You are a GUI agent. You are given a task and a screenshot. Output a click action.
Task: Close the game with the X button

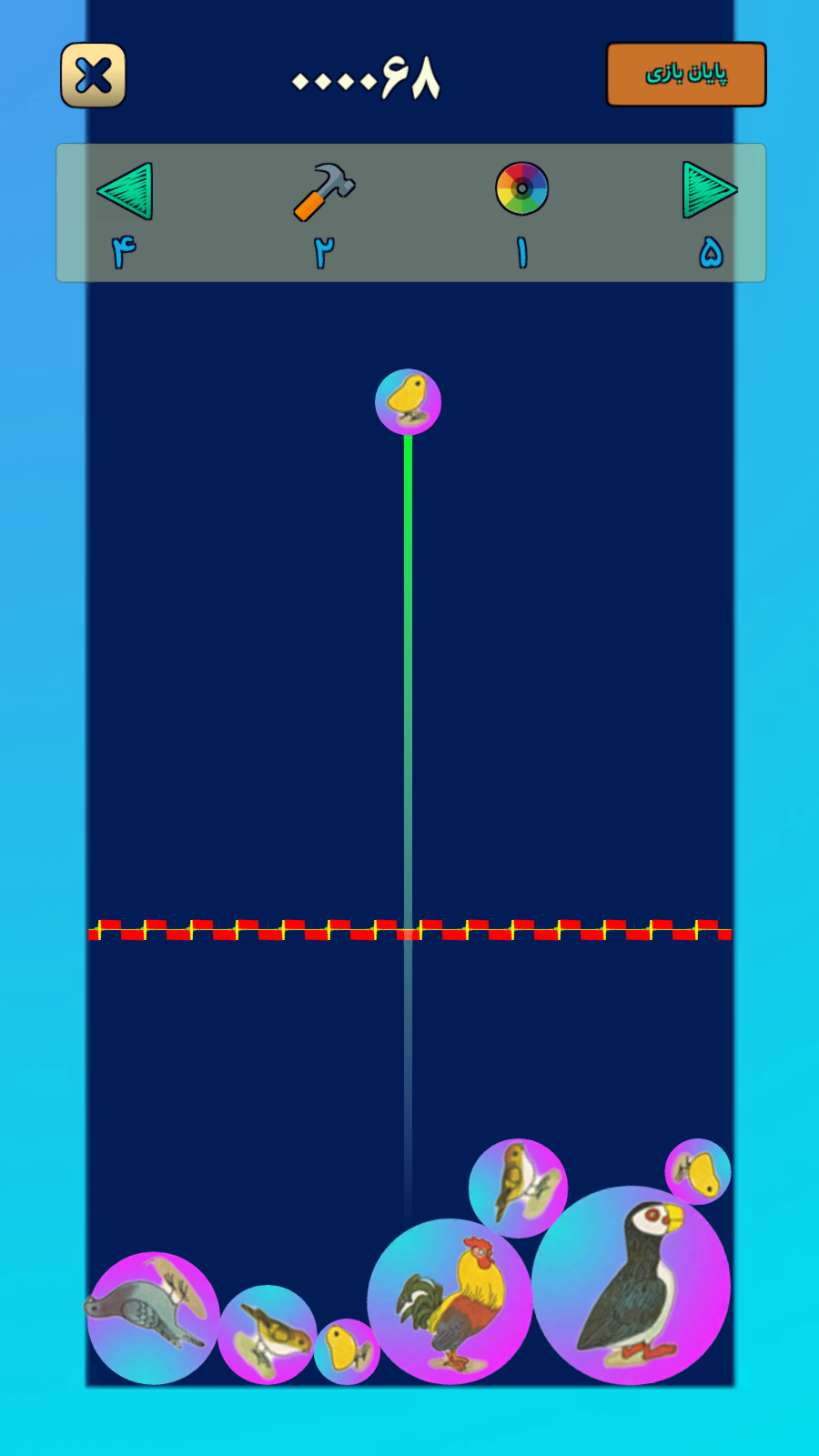click(93, 76)
